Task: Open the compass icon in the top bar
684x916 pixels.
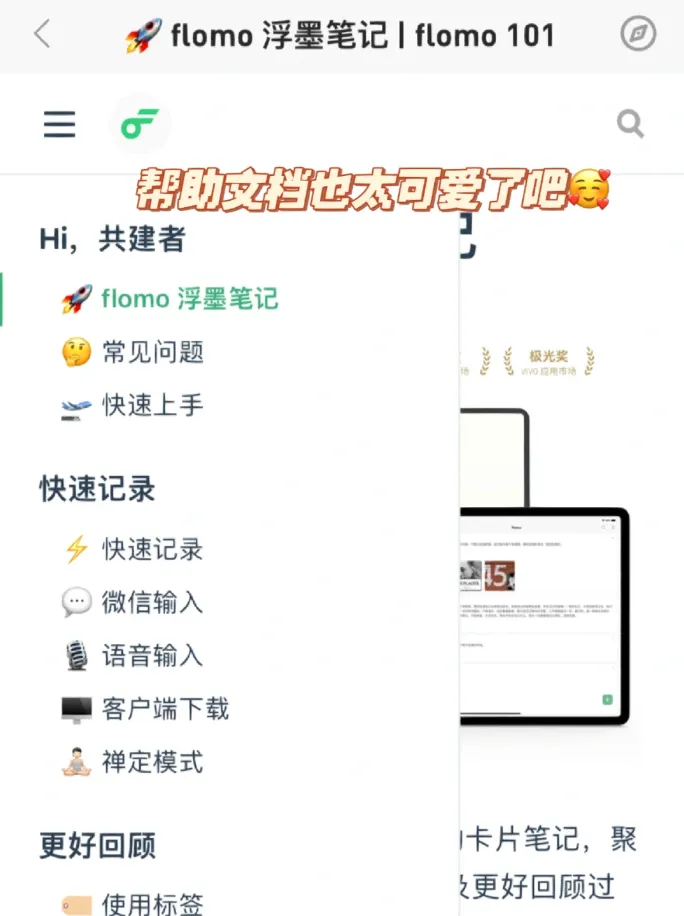Action: [638, 34]
